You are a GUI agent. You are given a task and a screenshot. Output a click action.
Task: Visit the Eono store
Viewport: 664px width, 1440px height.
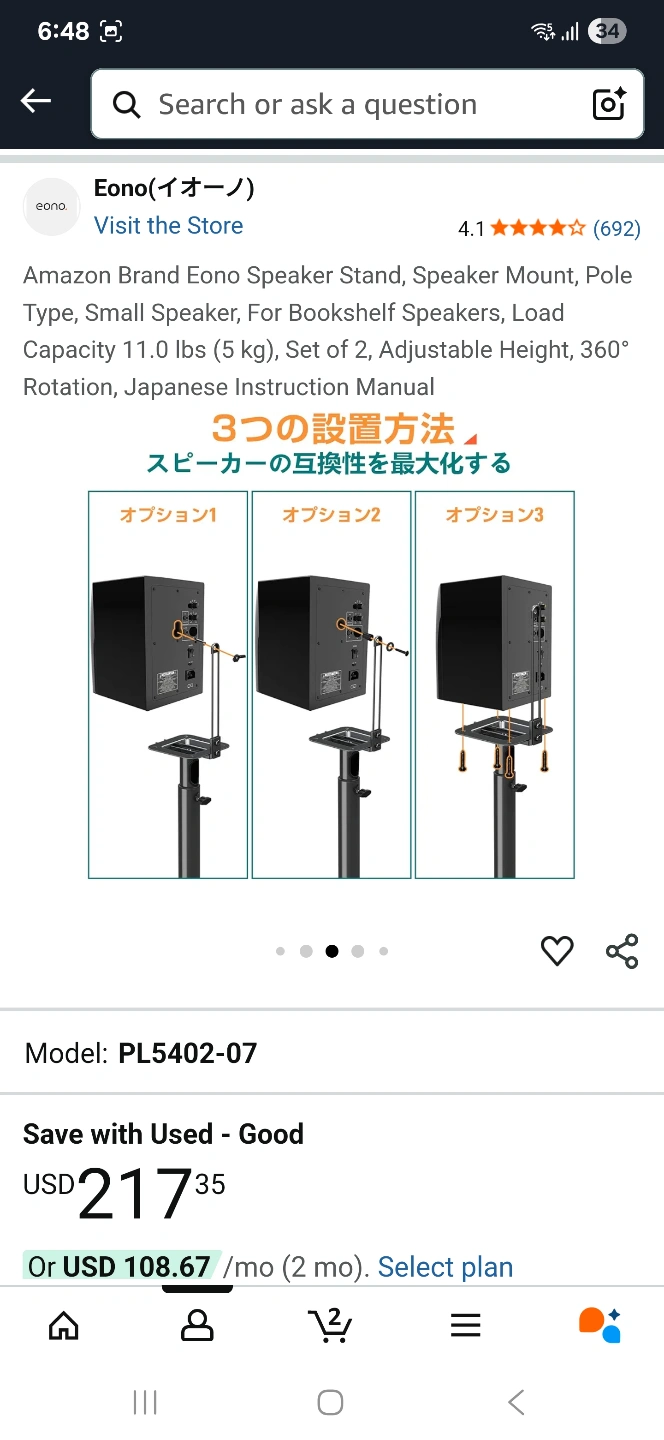[x=168, y=226]
